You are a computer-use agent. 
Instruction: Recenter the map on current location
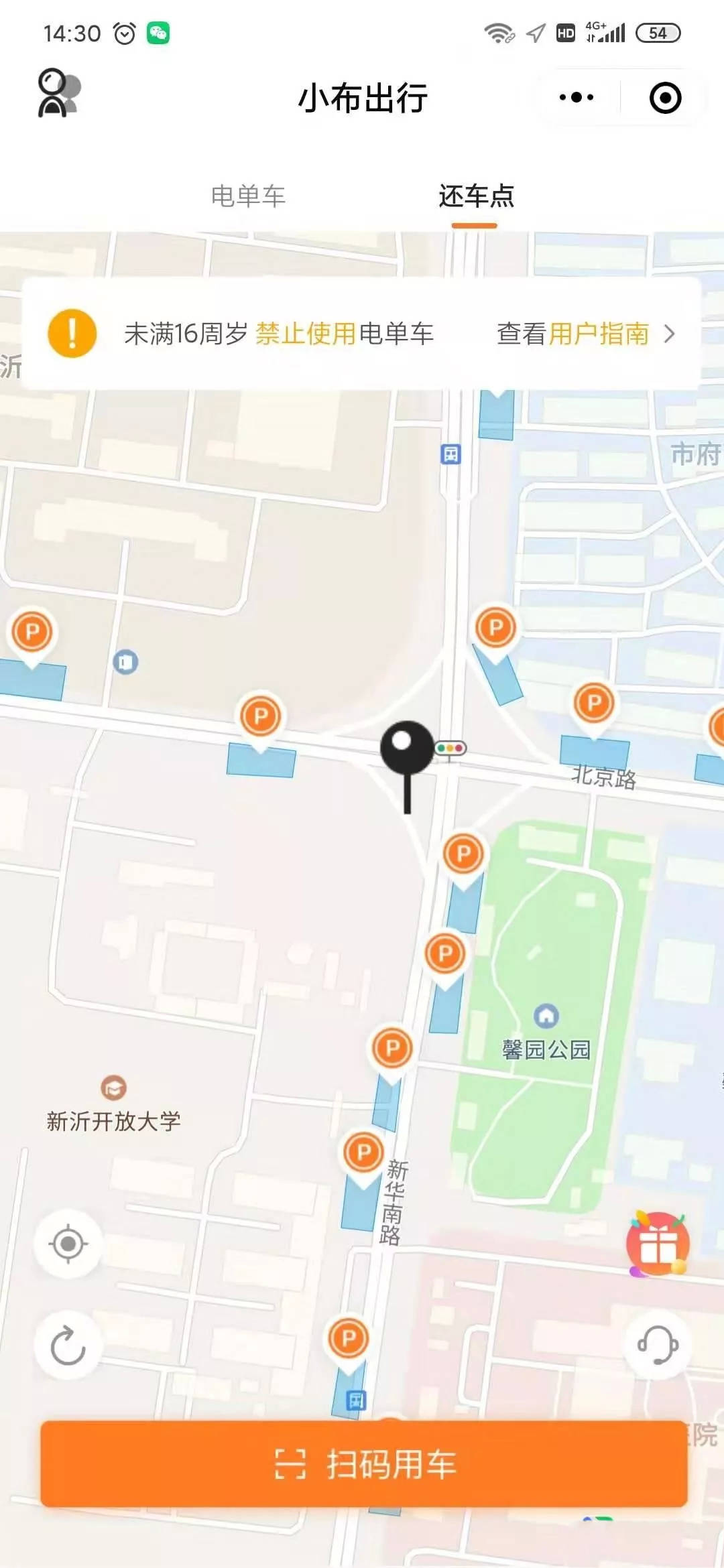68,1244
